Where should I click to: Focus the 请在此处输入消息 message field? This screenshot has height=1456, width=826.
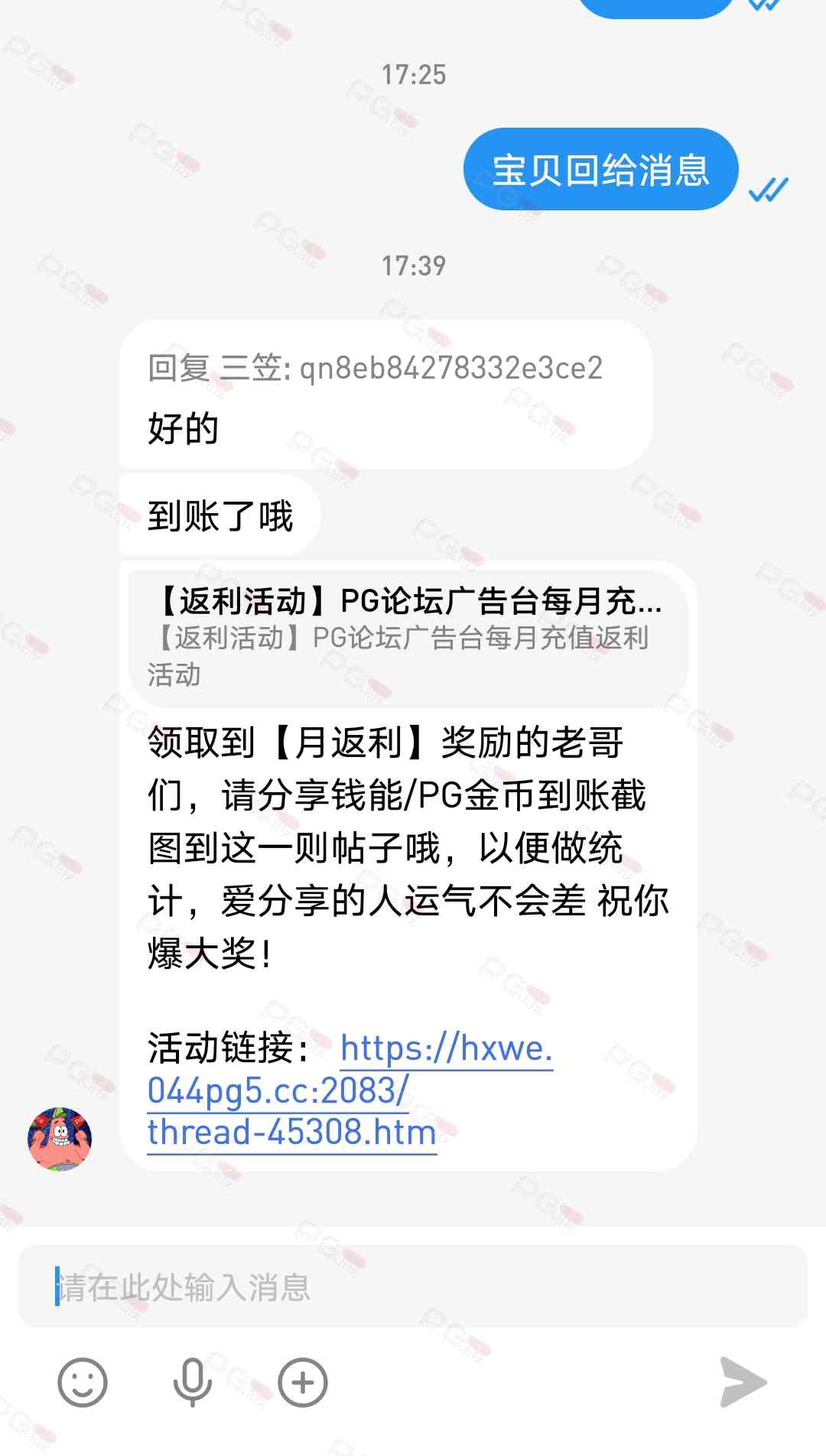click(413, 1288)
